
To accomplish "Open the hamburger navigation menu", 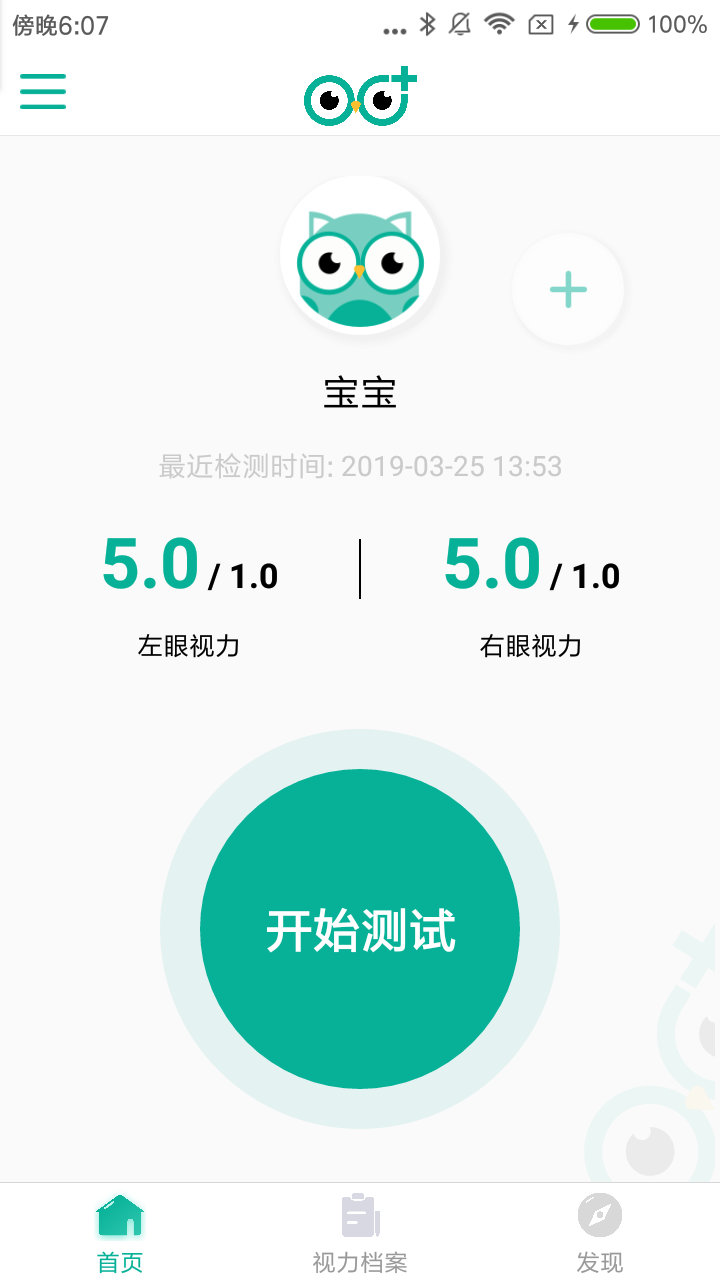I will 43,92.
